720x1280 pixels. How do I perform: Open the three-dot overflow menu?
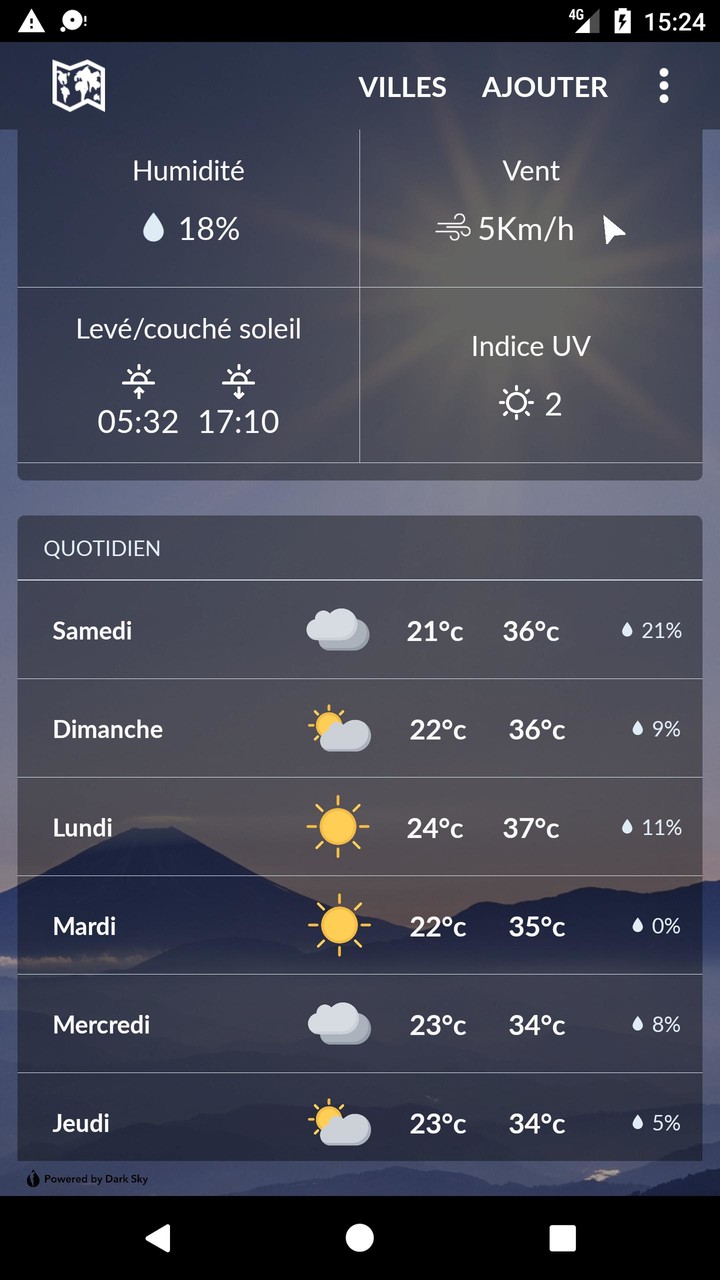(x=663, y=87)
